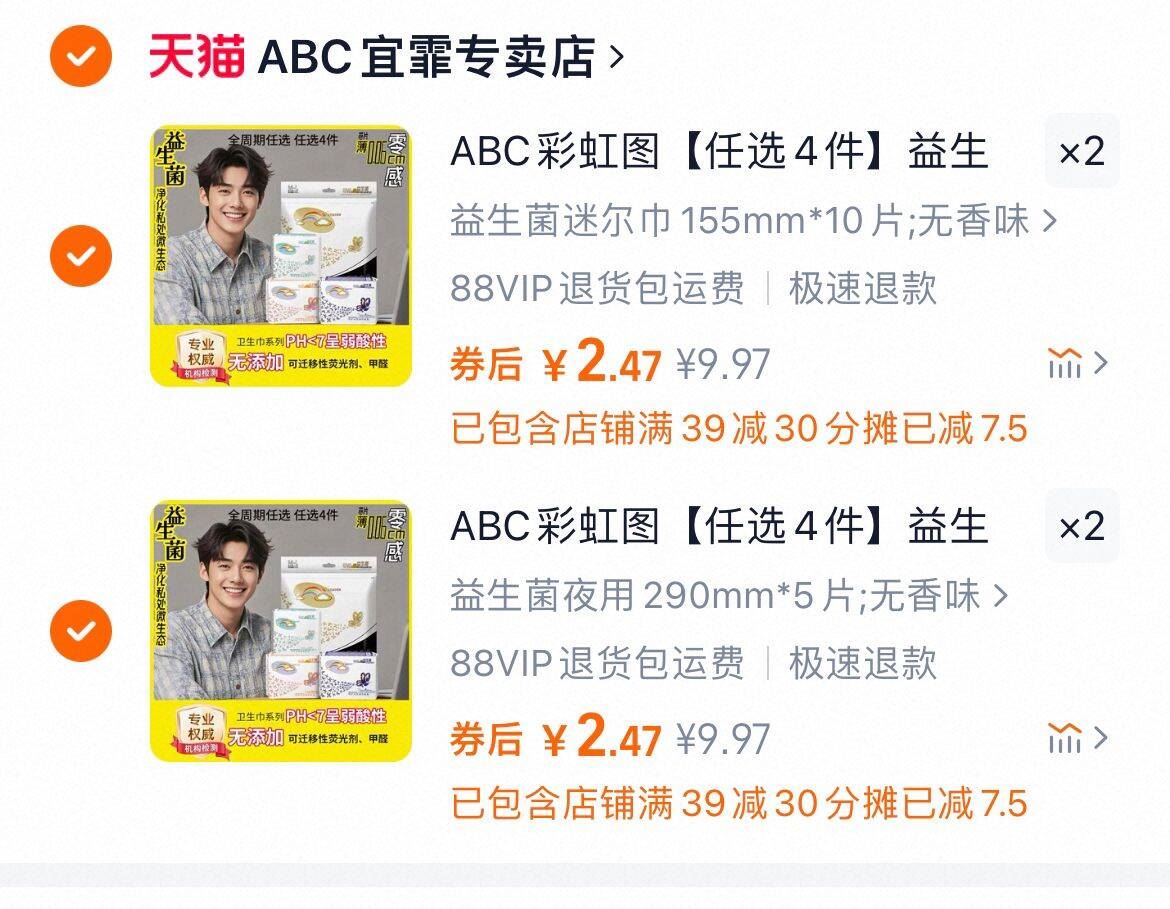View price details for 迷尔巾 155mm item
1170x909 pixels.
[1078, 364]
